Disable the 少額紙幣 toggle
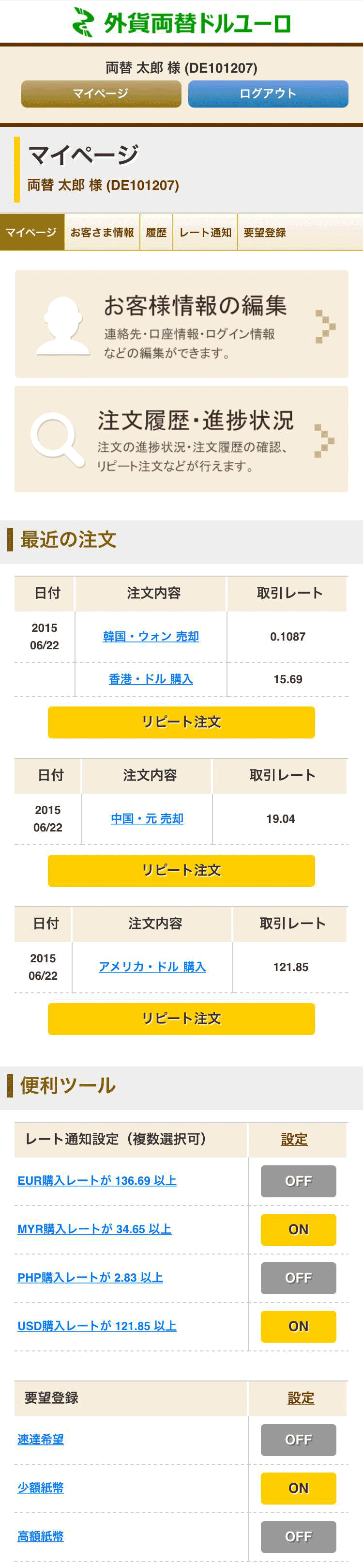 point(298,1488)
